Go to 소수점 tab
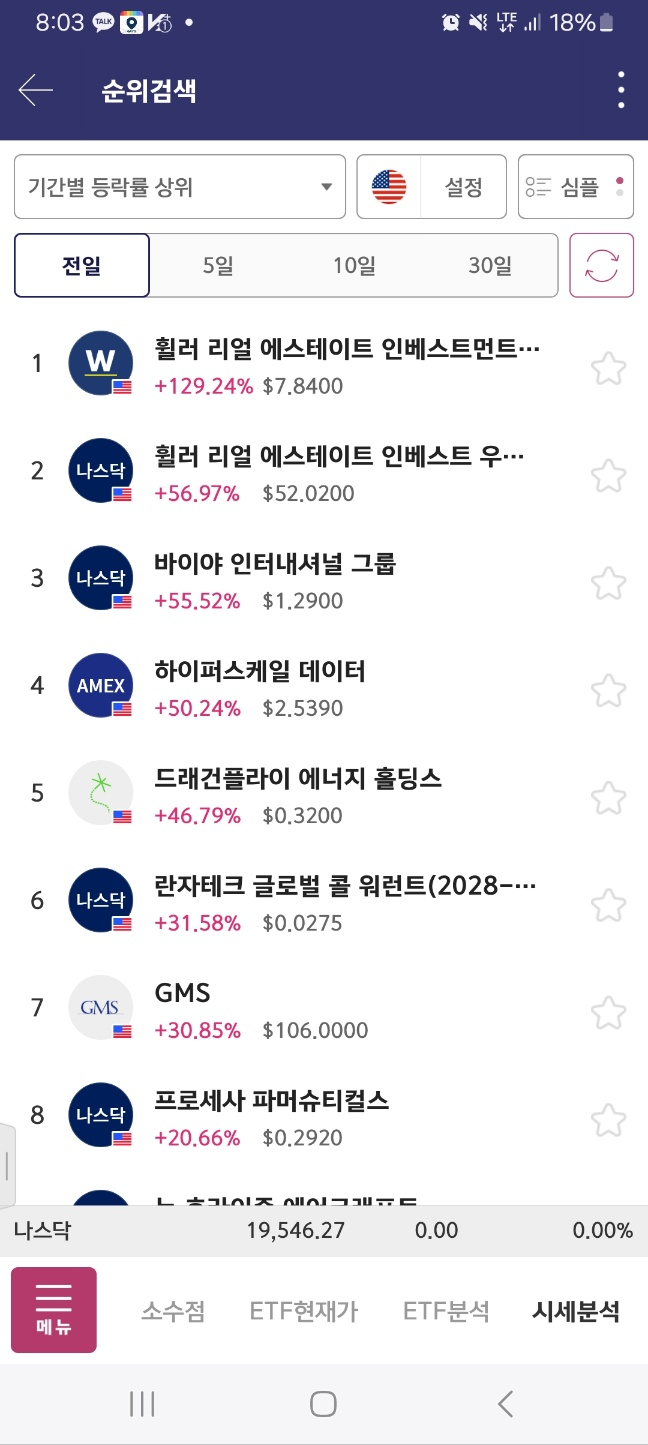648x1445 pixels. coord(173,1311)
